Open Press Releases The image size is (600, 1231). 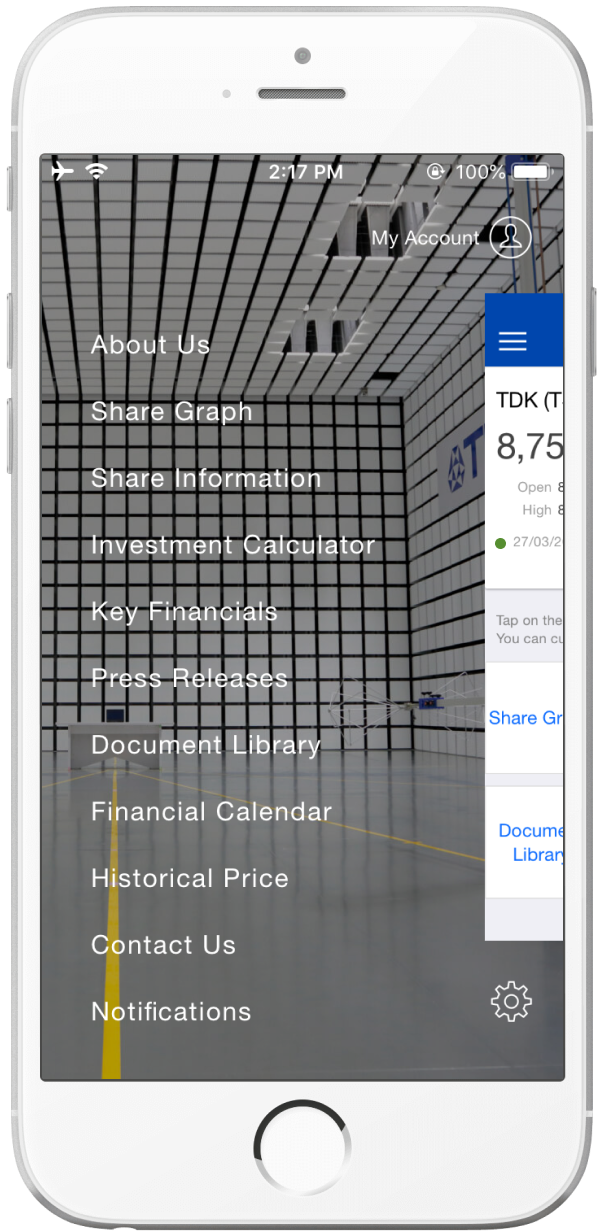pos(190,678)
